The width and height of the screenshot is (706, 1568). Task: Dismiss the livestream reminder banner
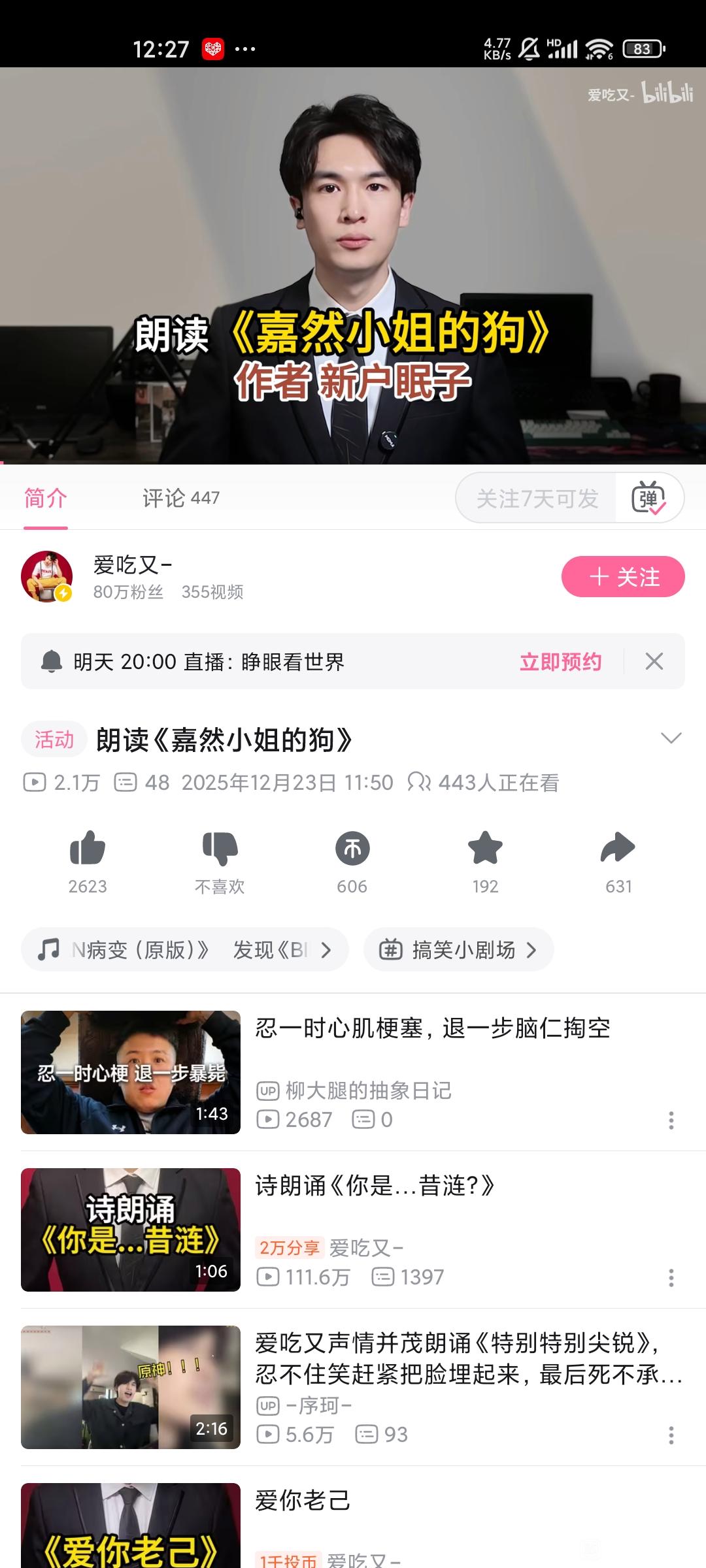pyautogui.click(x=654, y=661)
